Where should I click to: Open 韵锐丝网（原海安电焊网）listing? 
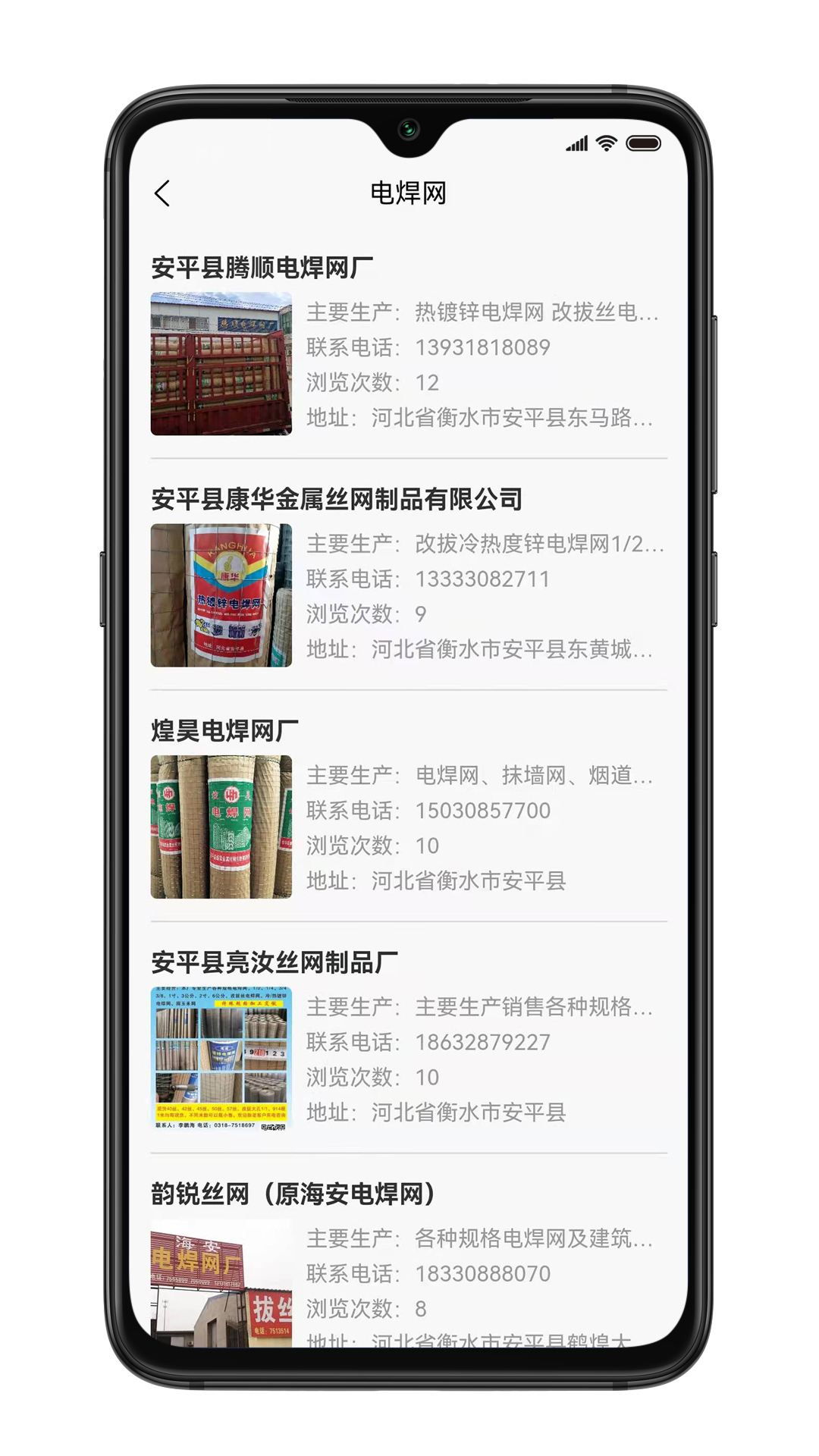tap(293, 1194)
